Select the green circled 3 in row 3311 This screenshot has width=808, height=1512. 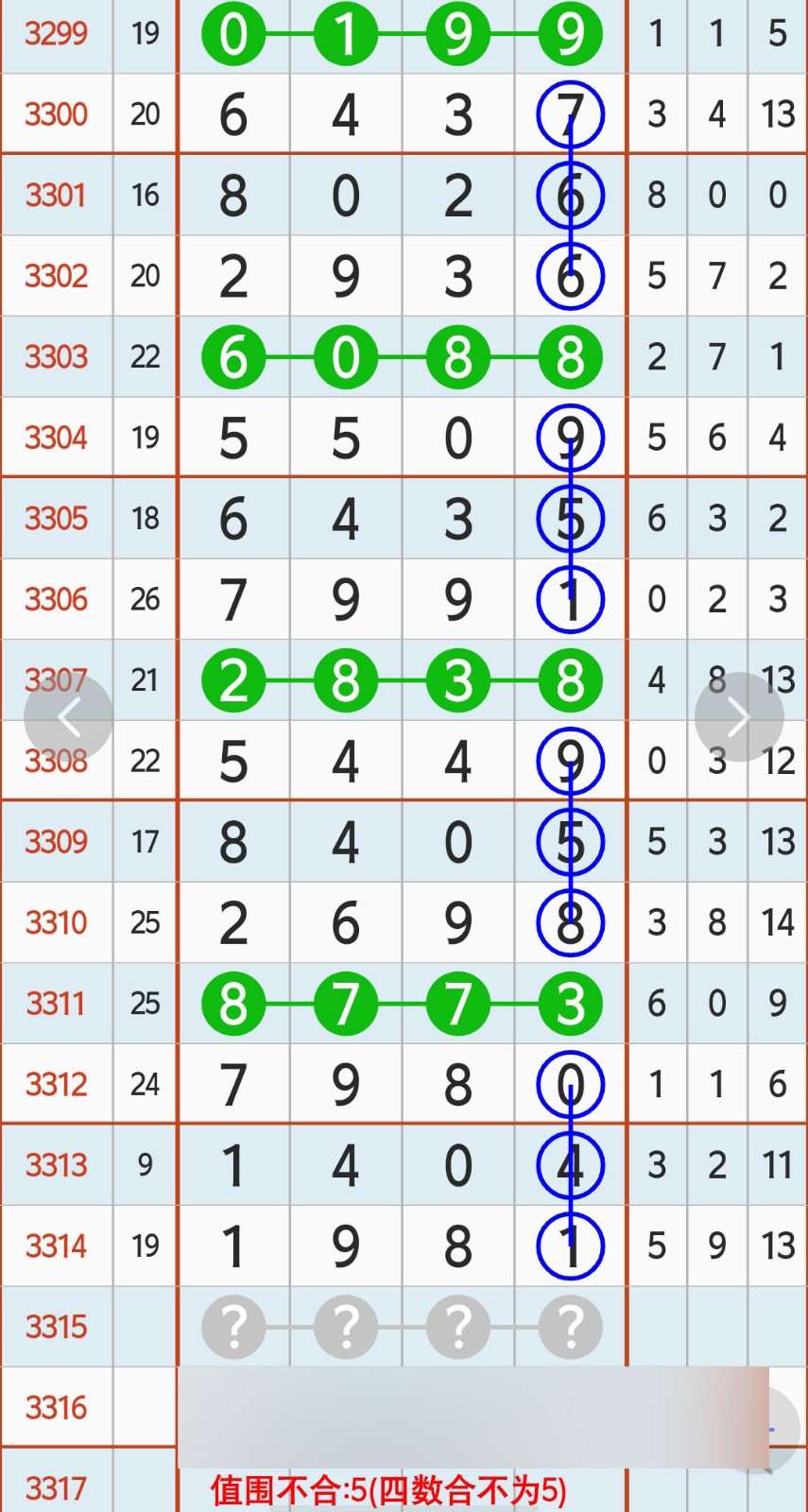568,1004
